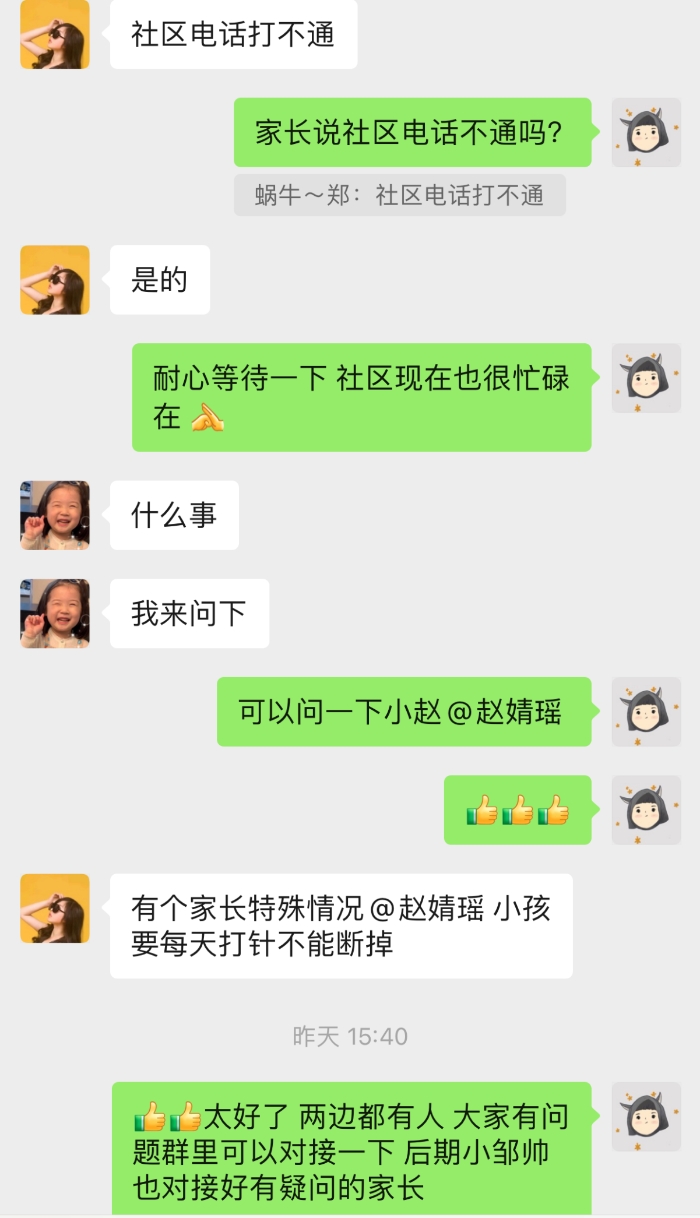Open the avatar next to "家长说社区电话不通吗?"
Image resolution: width=700 pixels, height=1218 pixels.
tap(646, 132)
